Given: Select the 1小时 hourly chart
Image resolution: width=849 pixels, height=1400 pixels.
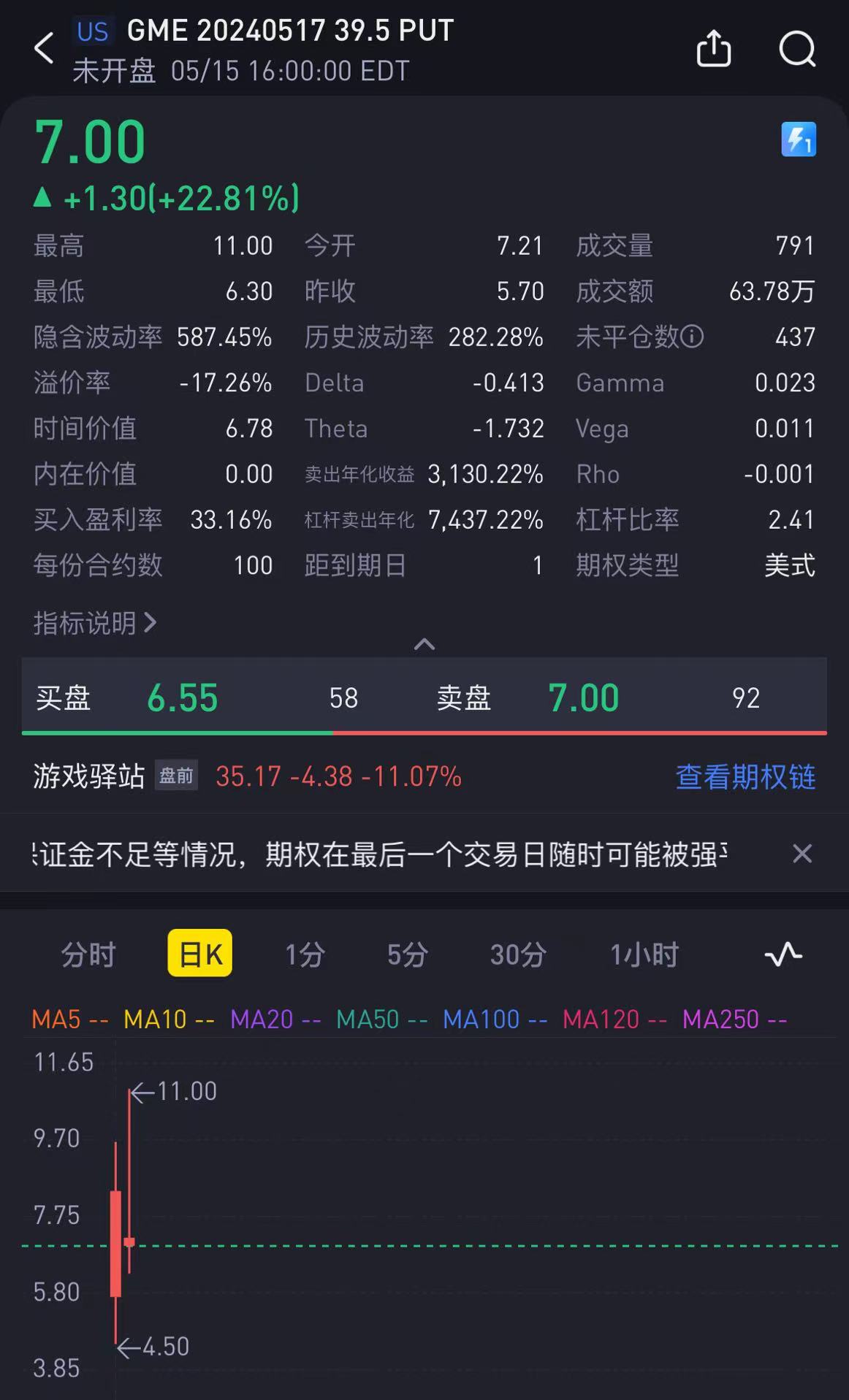Looking at the screenshot, I should (642, 955).
